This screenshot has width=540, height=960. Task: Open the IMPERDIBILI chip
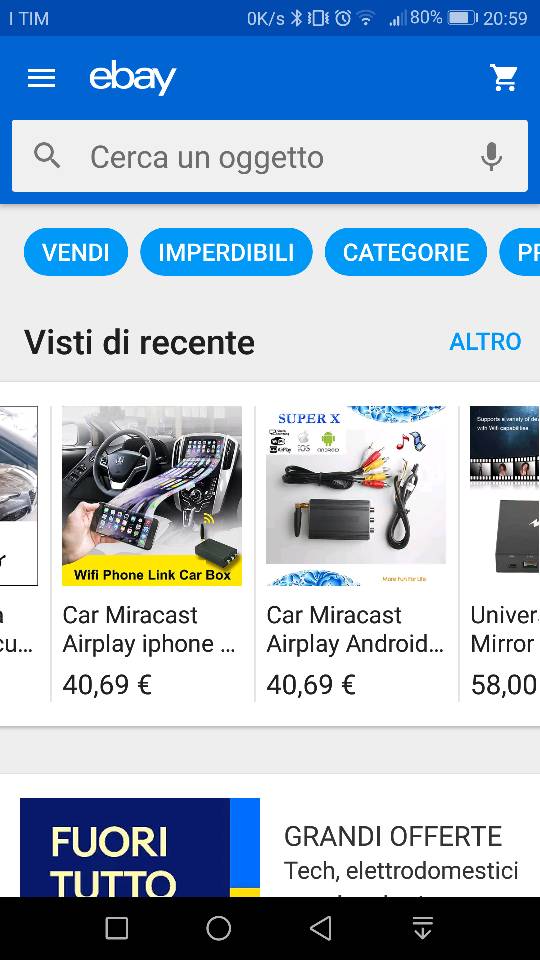tap(227, 252)
